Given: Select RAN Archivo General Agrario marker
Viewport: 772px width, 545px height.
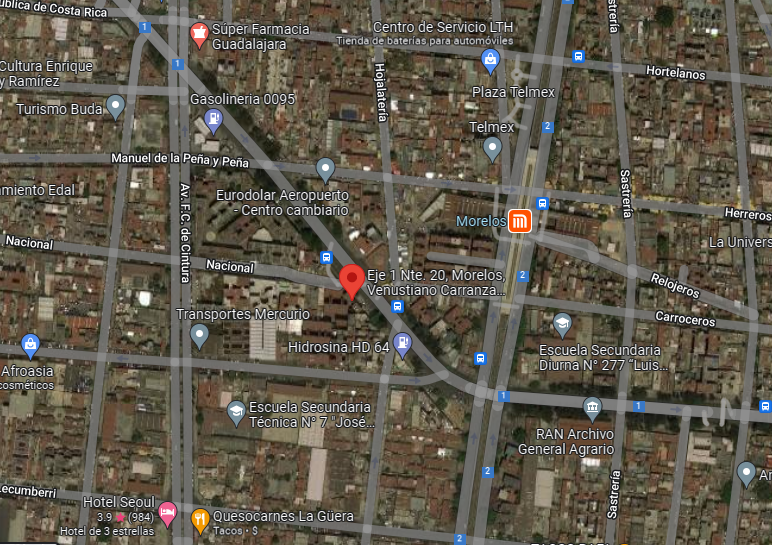Looking at the screenshot, I should coord(592,409).
